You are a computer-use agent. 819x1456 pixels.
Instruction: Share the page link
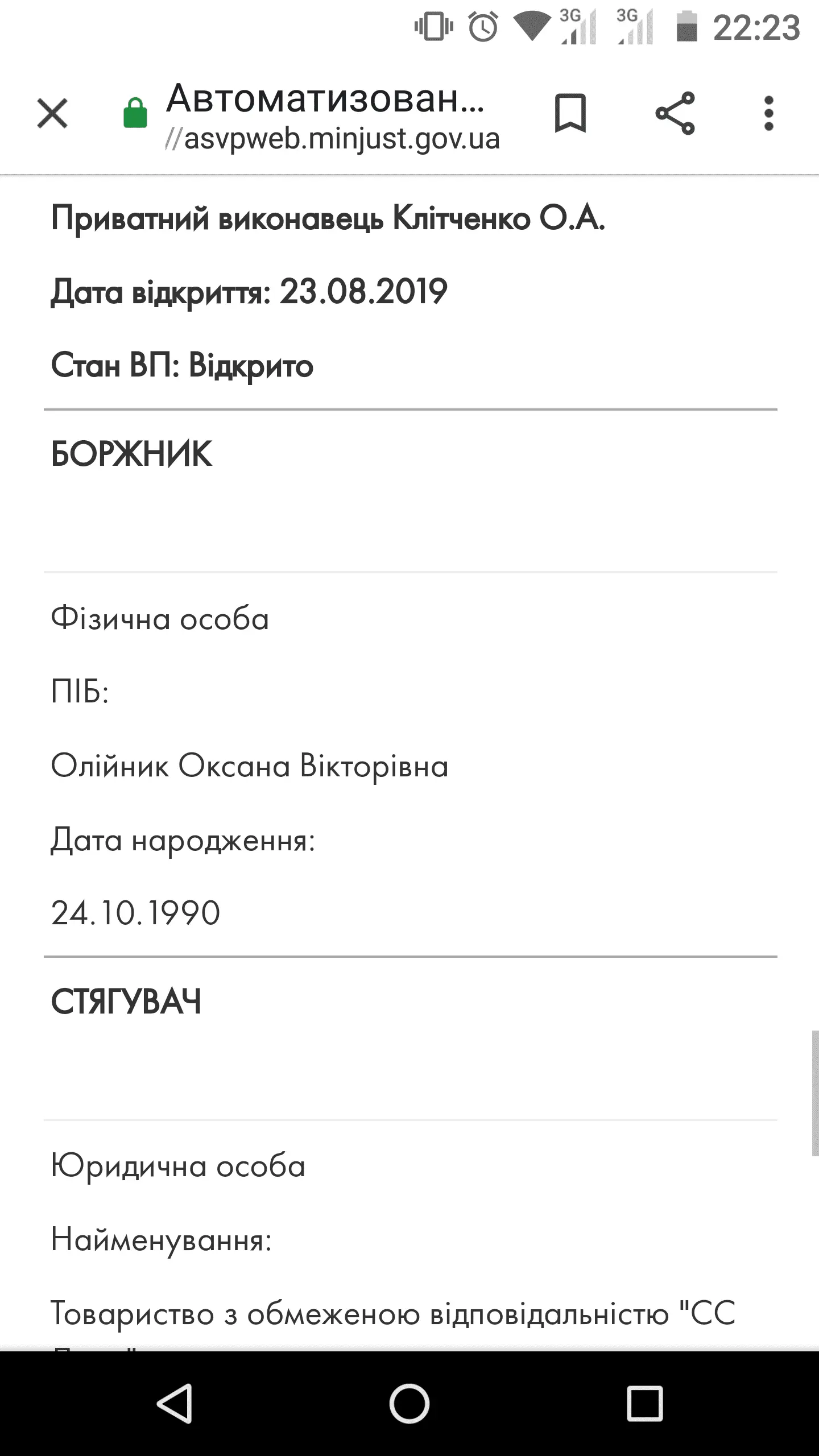675,113
